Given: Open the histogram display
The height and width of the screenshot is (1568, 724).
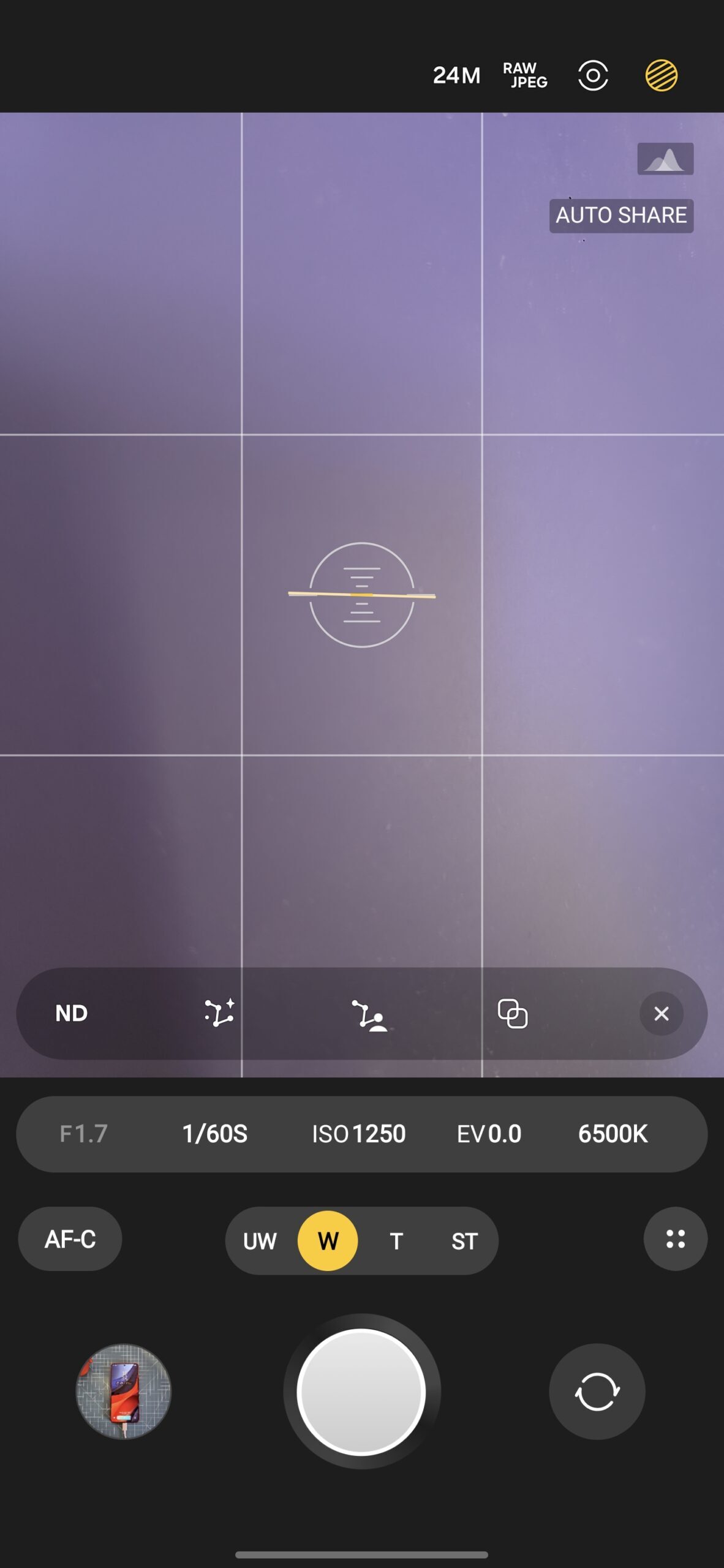Looking at the screenshot, I should click(x=665, y=159).
